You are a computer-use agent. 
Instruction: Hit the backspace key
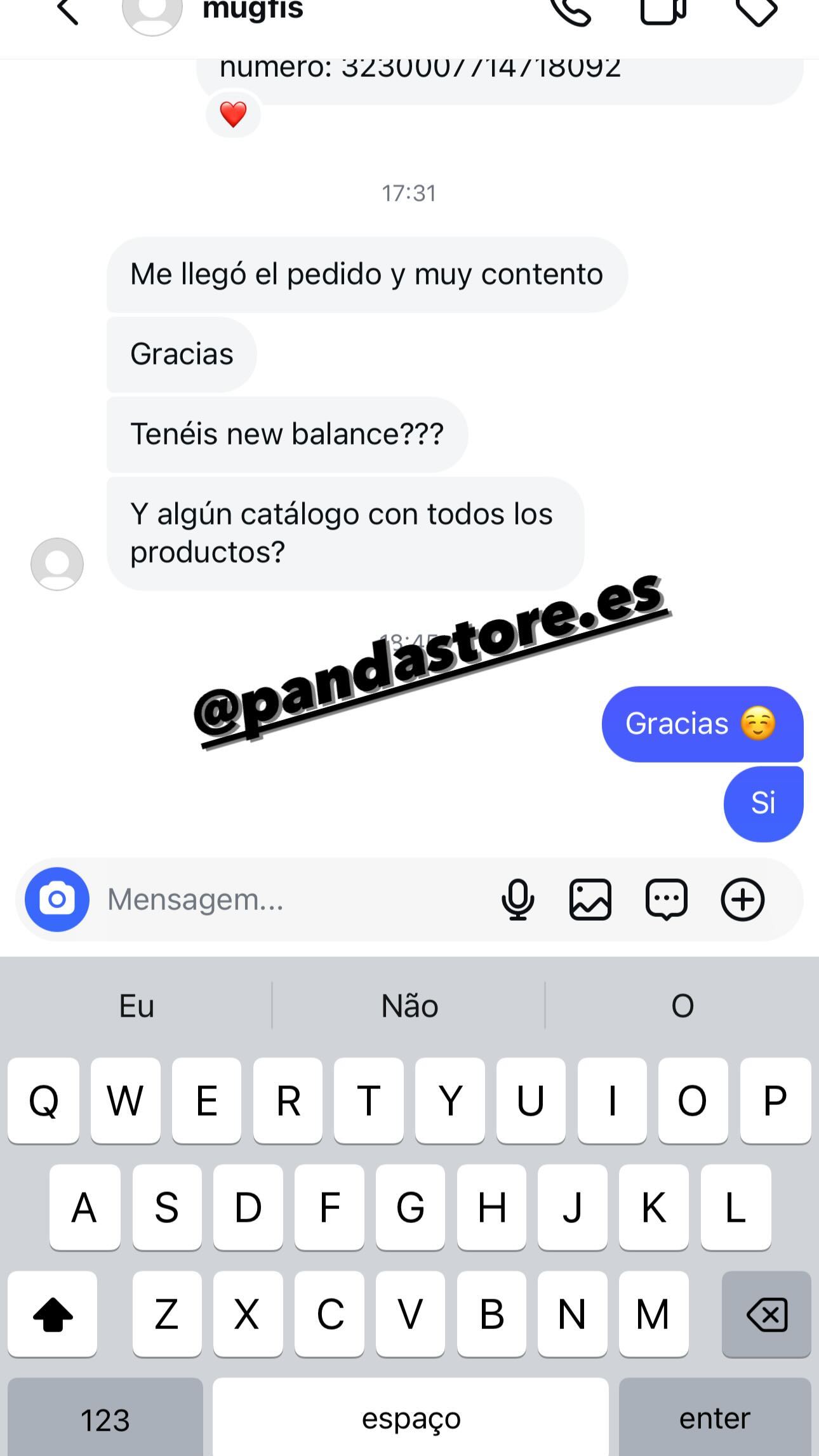click(766, 1314)
